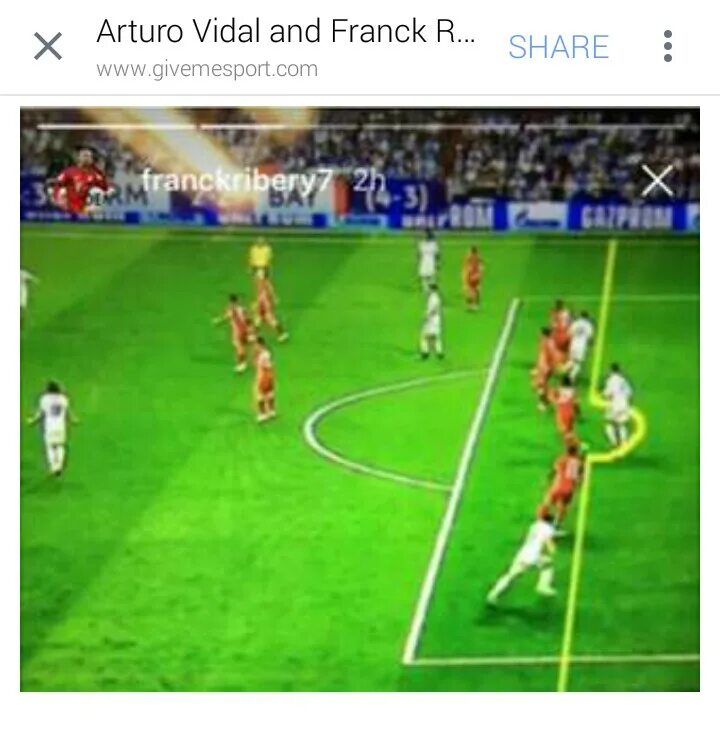
Task: Open the article's football image
Action: [x=360, y=399]
